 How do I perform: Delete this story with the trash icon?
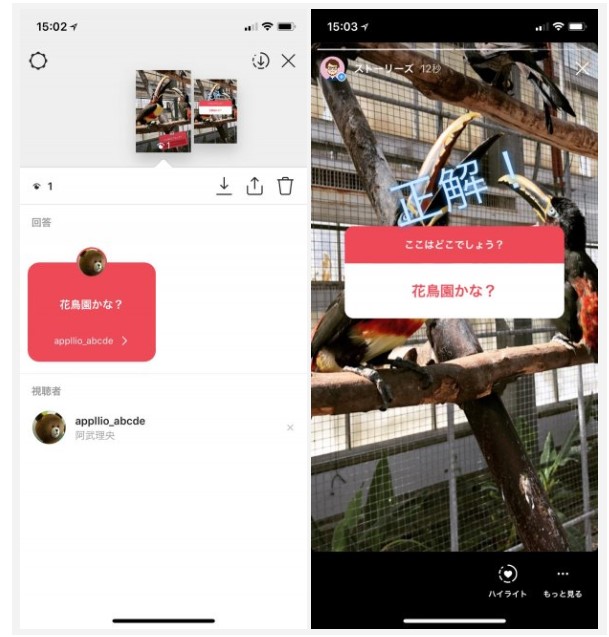285,186
